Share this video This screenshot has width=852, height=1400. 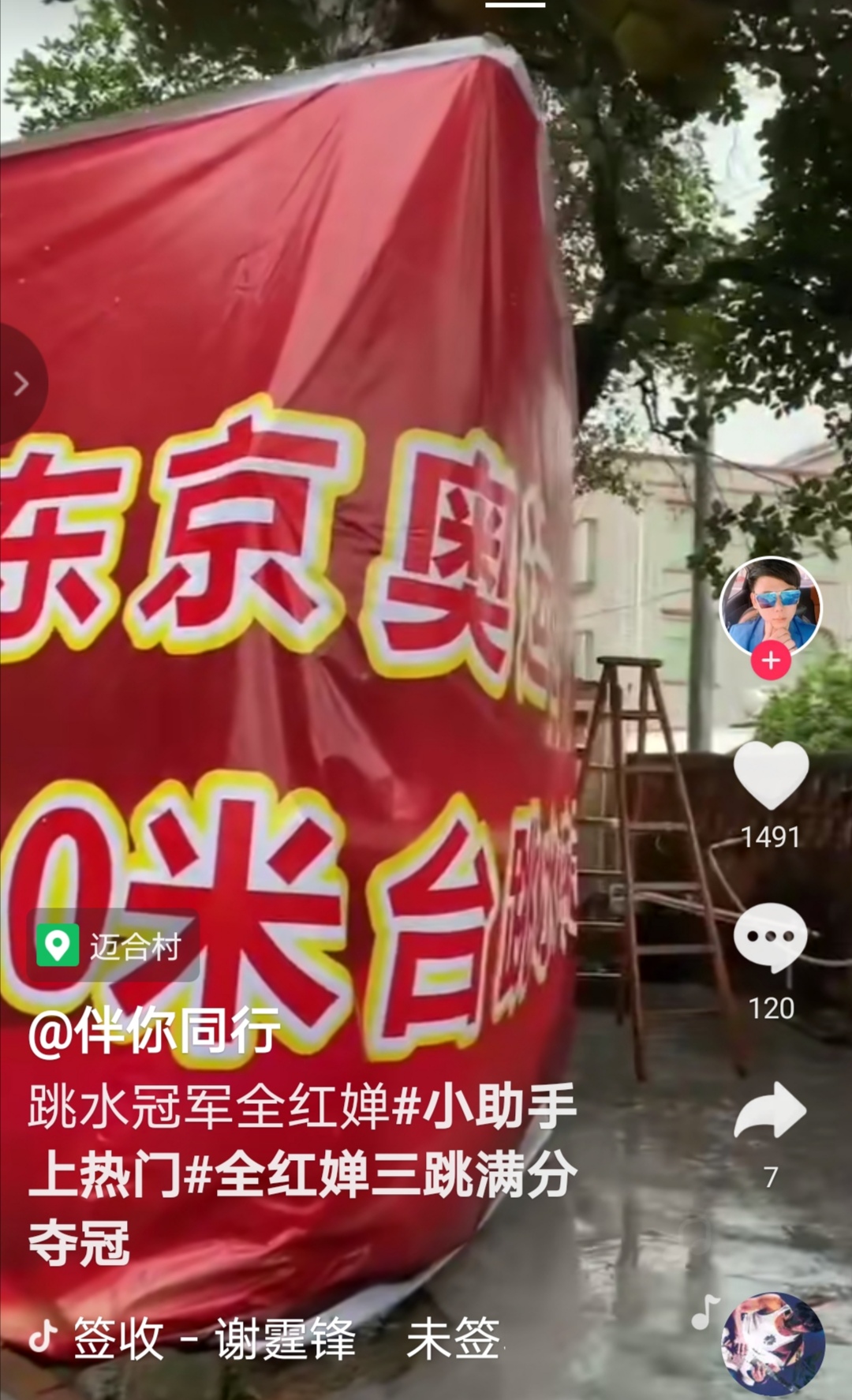pyautogui.click(x=771, y=1110)
